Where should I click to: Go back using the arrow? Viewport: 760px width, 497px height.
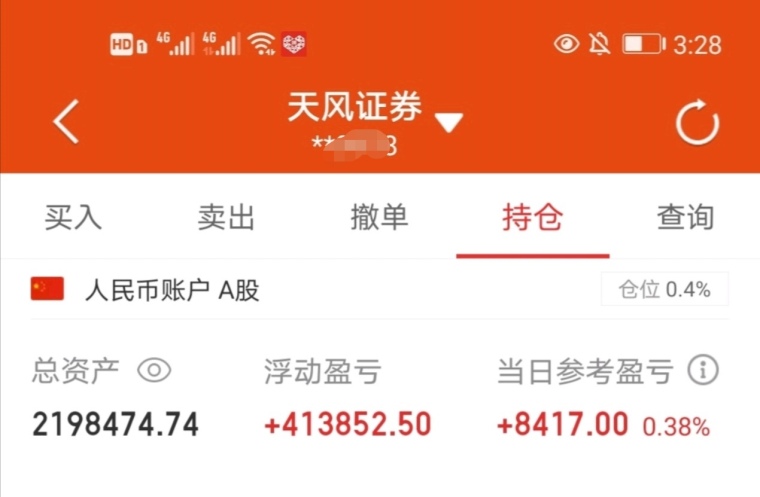click(66, 123)
